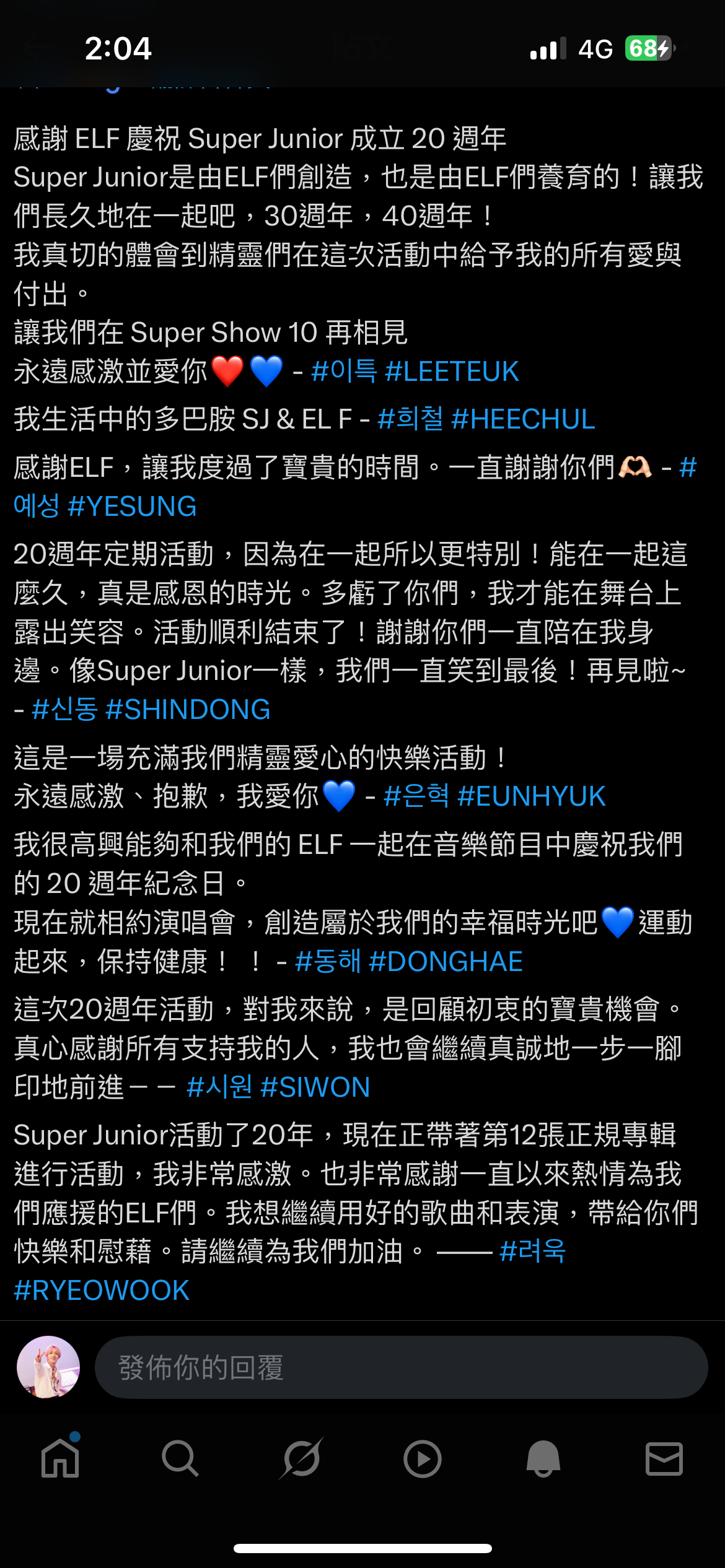Tap the #DONGHAE hashtag link

click(446, 962)
